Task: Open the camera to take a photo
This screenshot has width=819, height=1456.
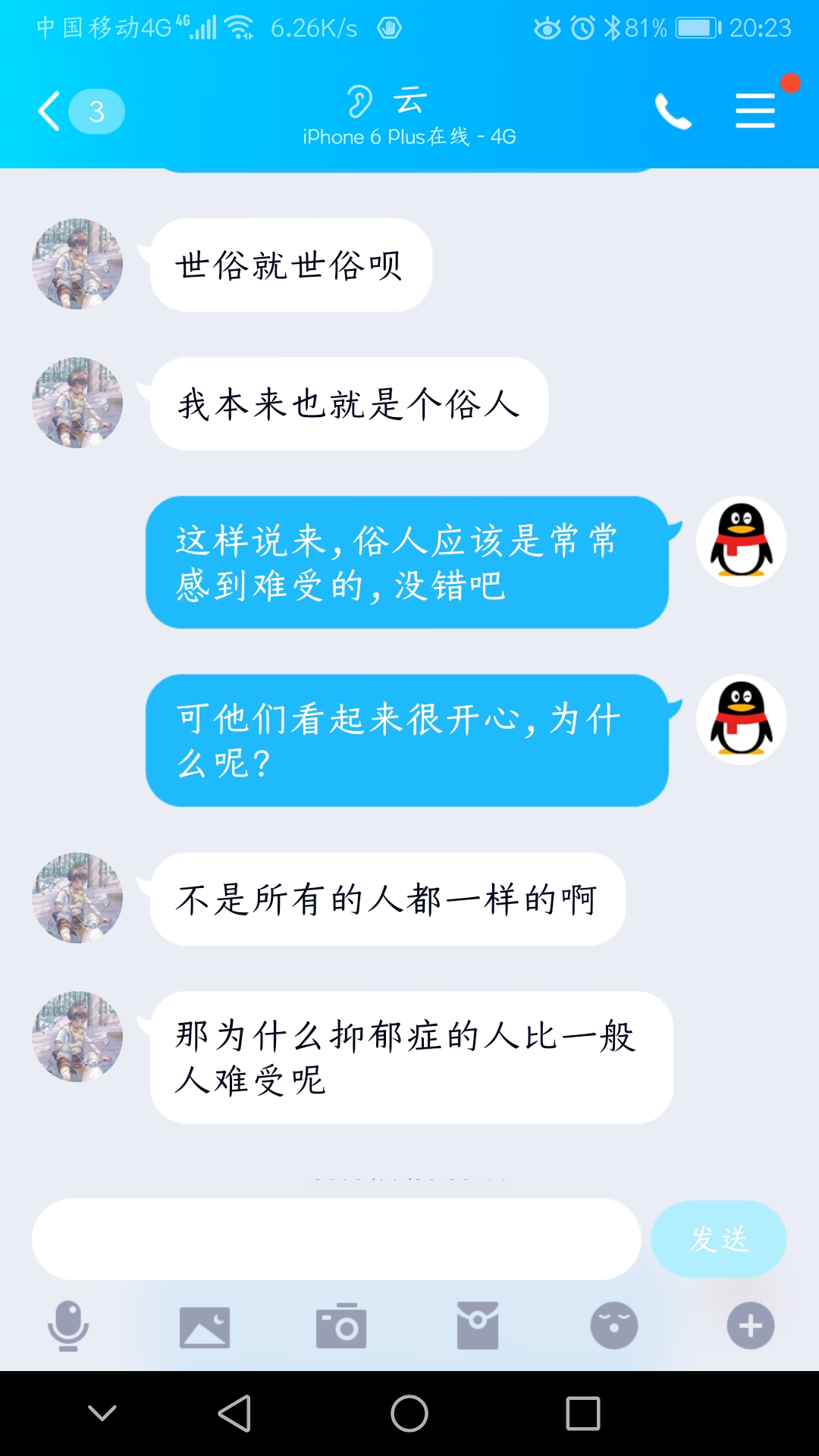Action: [x=341, y=1326]
